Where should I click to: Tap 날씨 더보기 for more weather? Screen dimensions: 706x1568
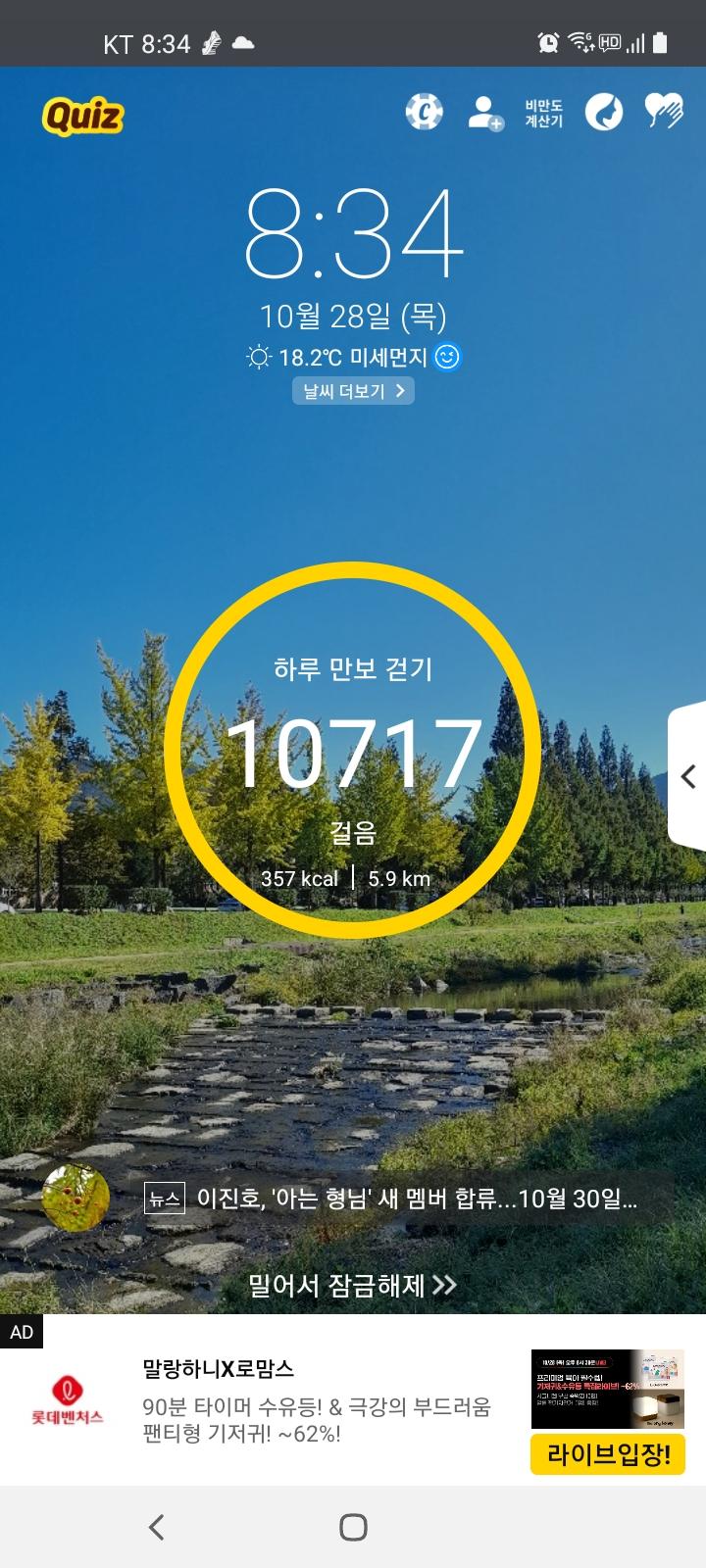coord(353,391)
